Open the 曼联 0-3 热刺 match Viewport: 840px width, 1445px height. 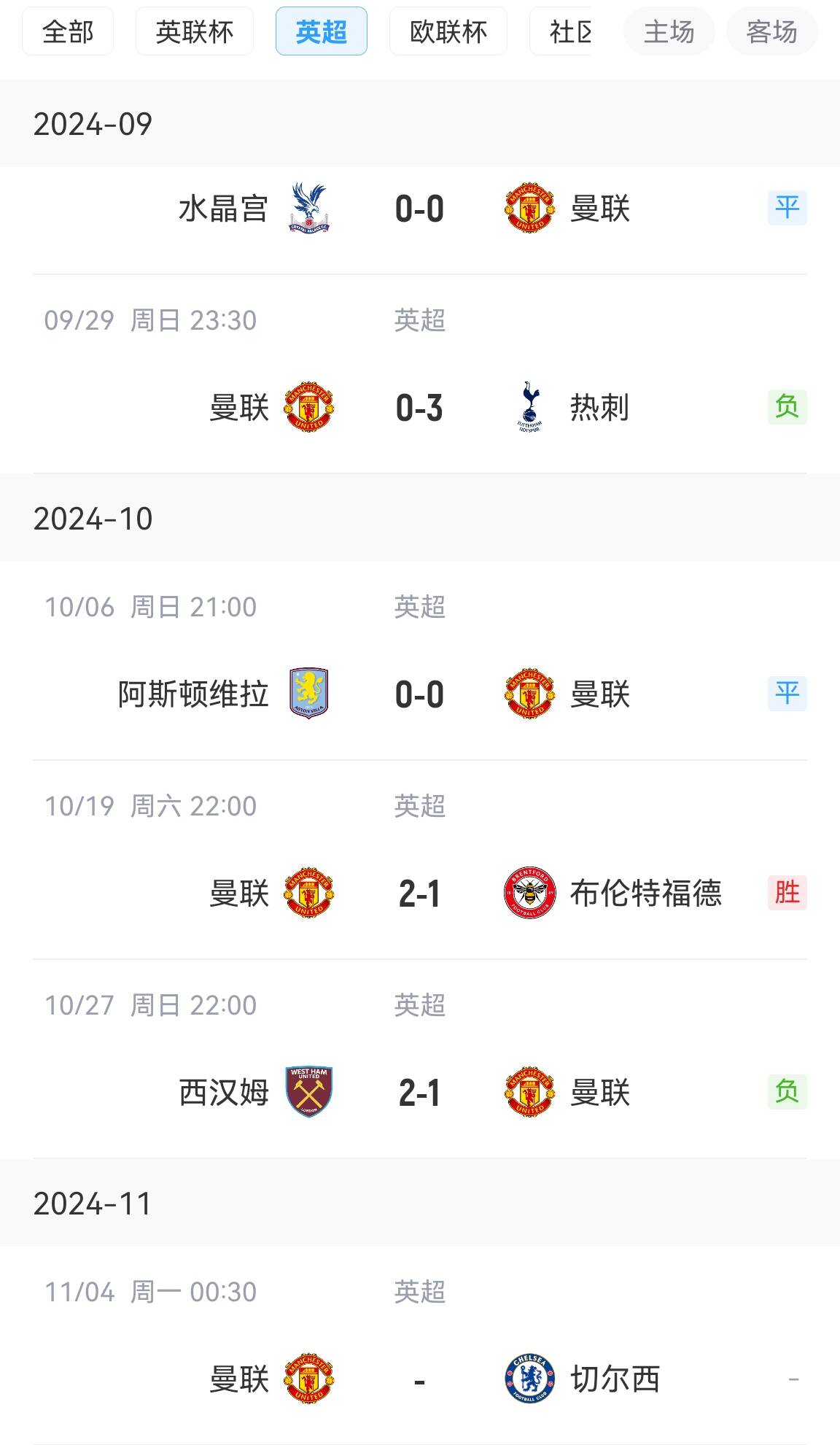click(x=420, y=375)
